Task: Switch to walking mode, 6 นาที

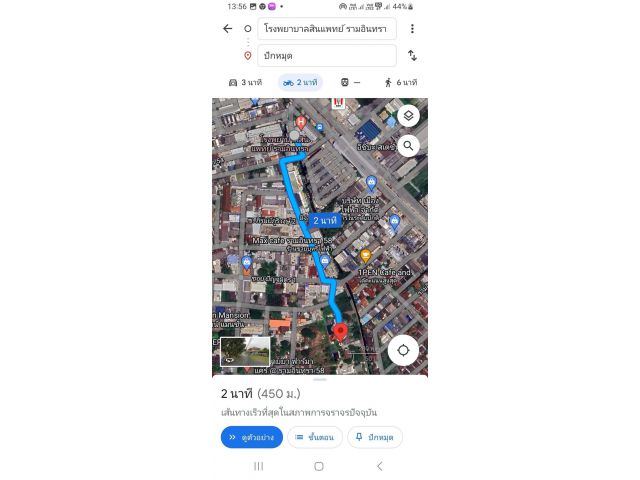Action: coord(400,82)
